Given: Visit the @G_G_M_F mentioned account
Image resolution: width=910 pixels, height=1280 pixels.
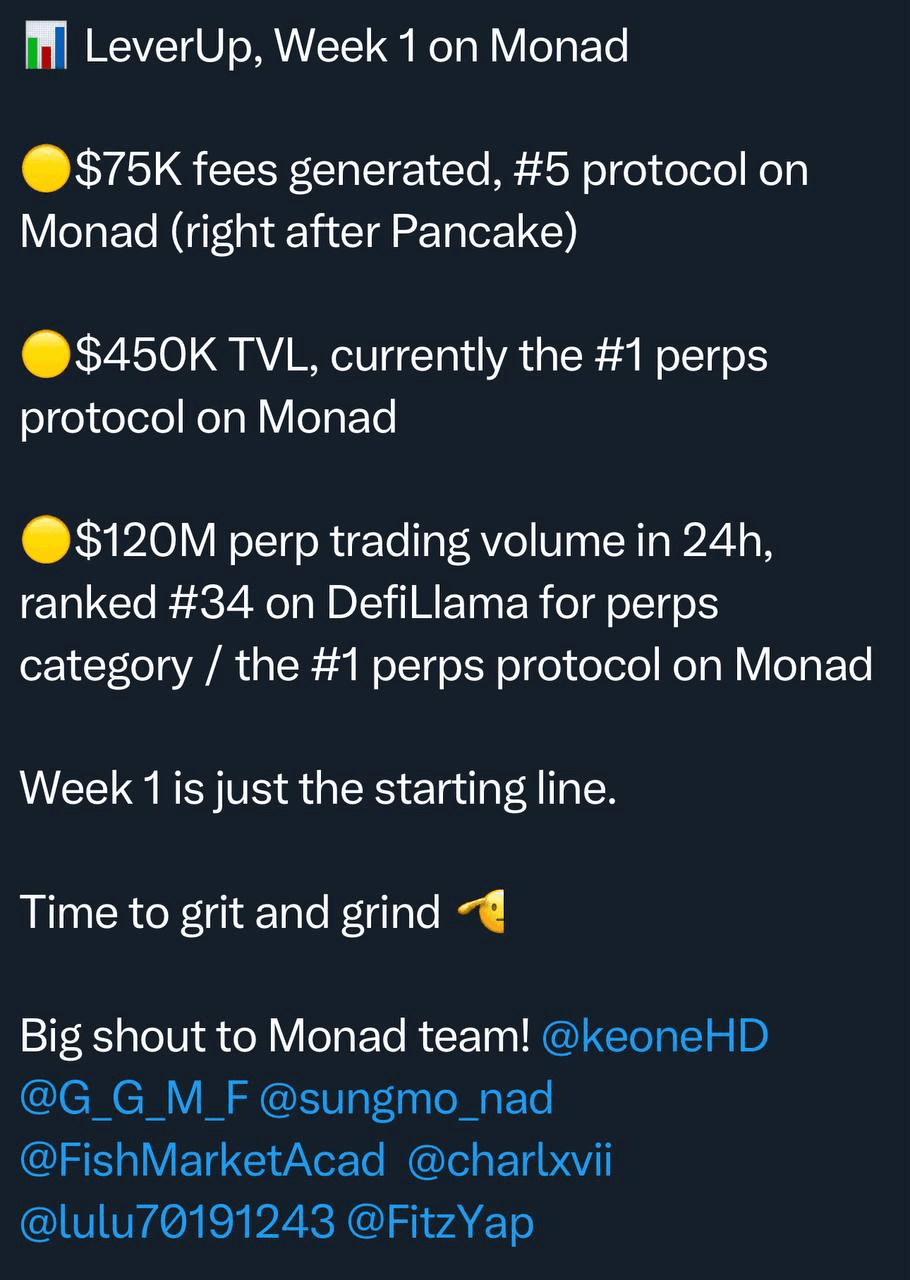Looking at the screenshot, I should [x=133, y=1098].
